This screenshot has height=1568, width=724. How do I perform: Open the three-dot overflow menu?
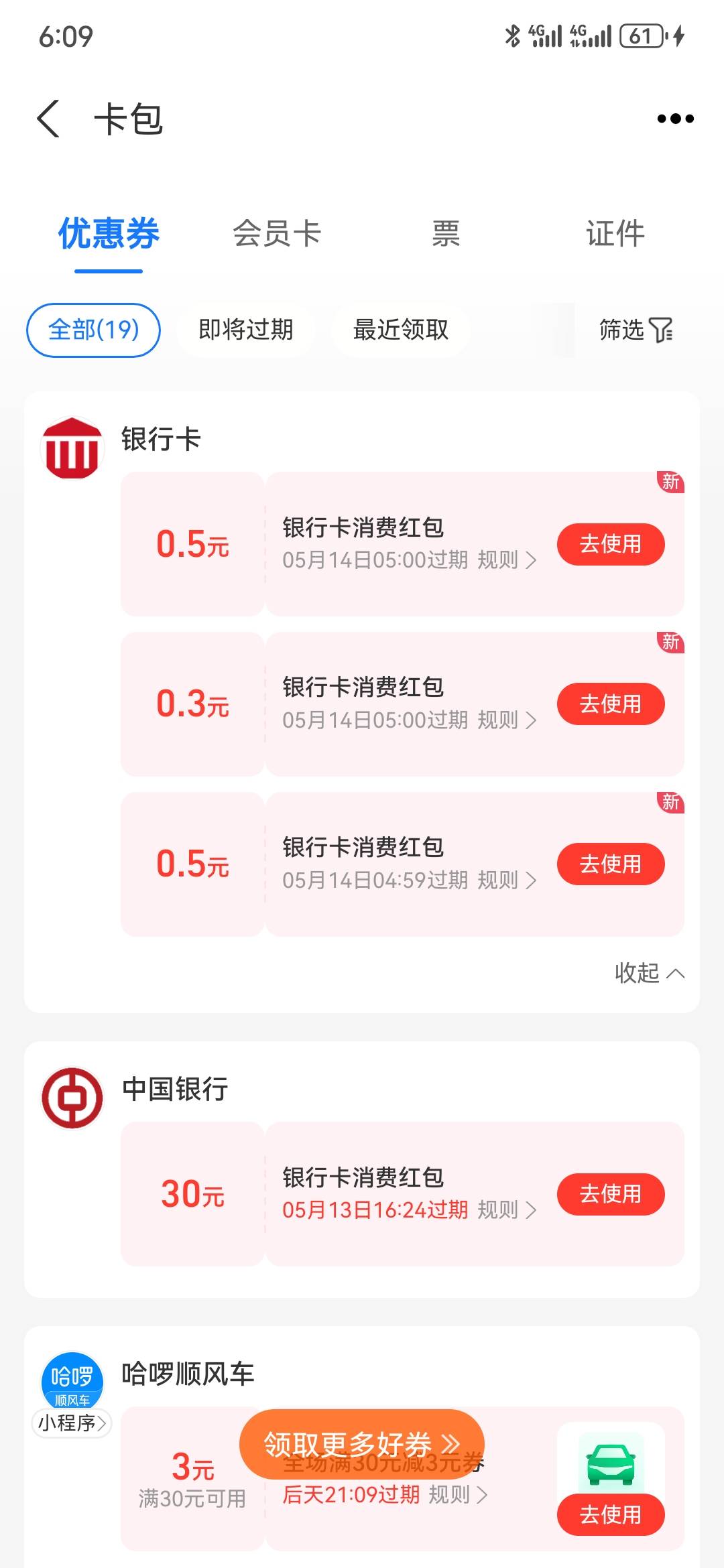[675, 119]
